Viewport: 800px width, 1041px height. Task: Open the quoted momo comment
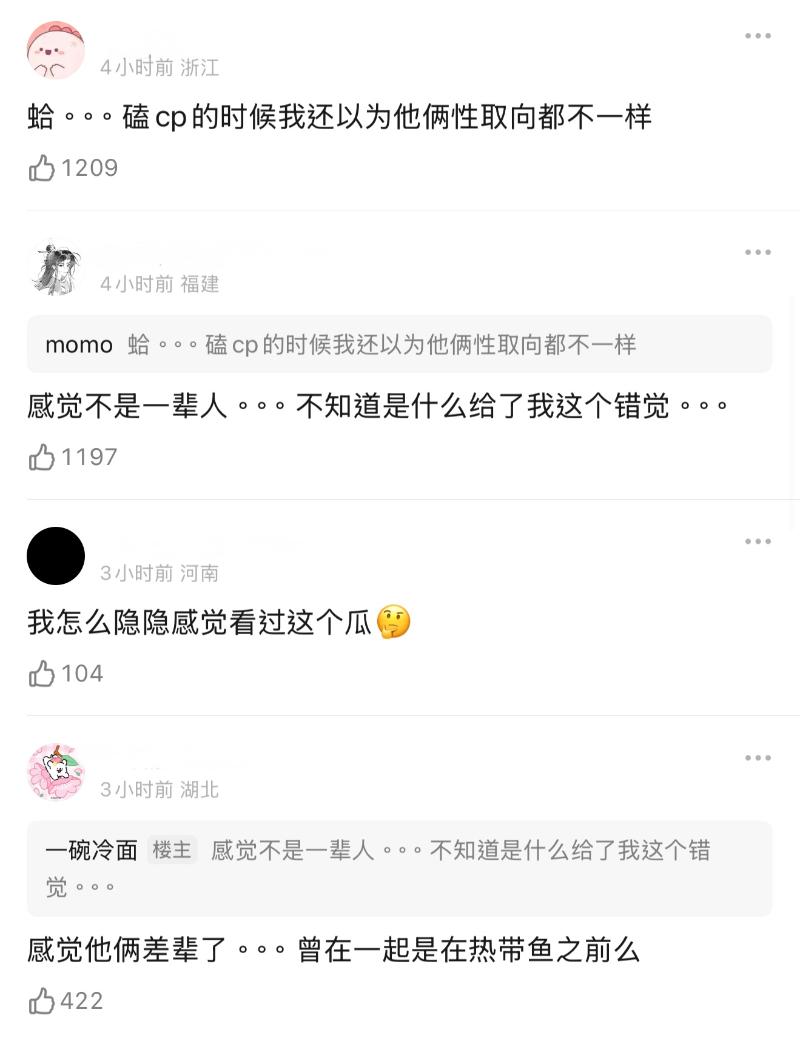pos(399,345)
